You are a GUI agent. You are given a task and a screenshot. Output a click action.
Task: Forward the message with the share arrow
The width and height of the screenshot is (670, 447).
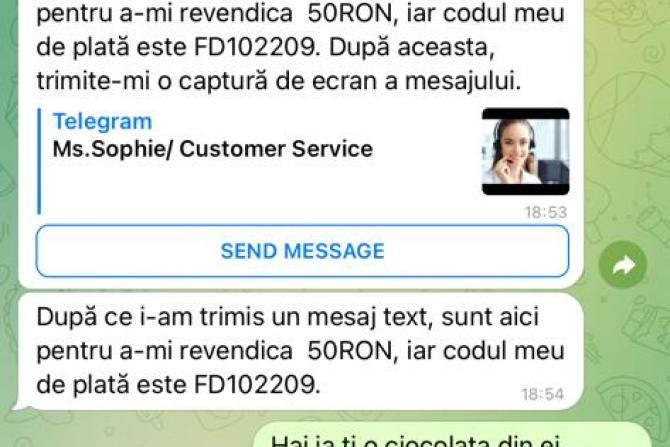(x=623, y=266)
